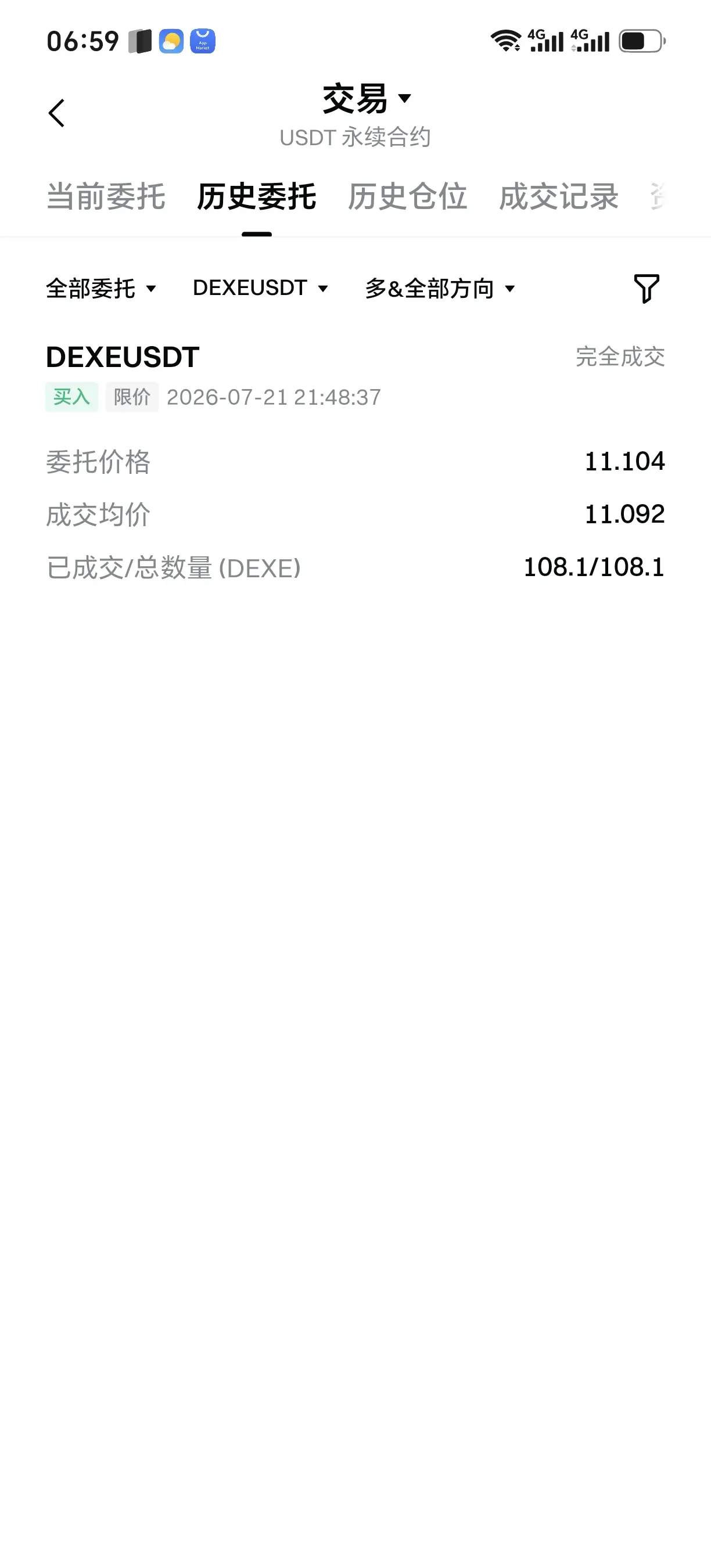711x1568 pixels.
Task: Switch to the 历史仓位 tab
Action: pyautogui.click(x=407, y=197)
